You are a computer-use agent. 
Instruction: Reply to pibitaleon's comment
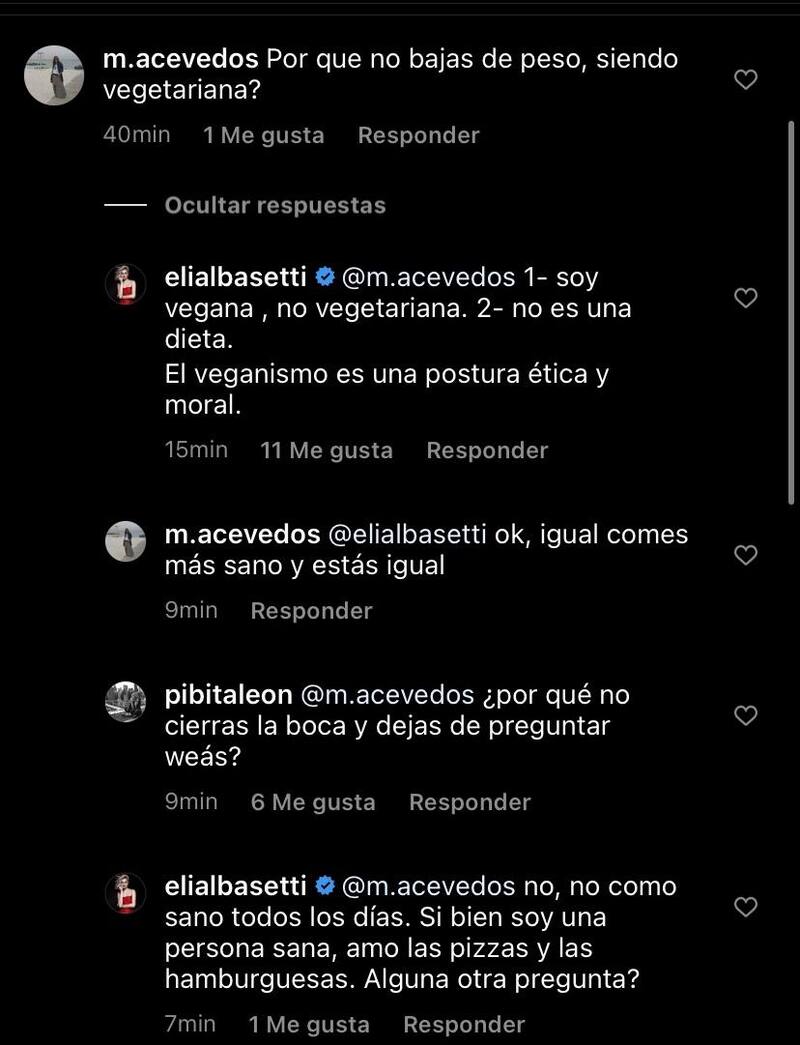(469, 802)
